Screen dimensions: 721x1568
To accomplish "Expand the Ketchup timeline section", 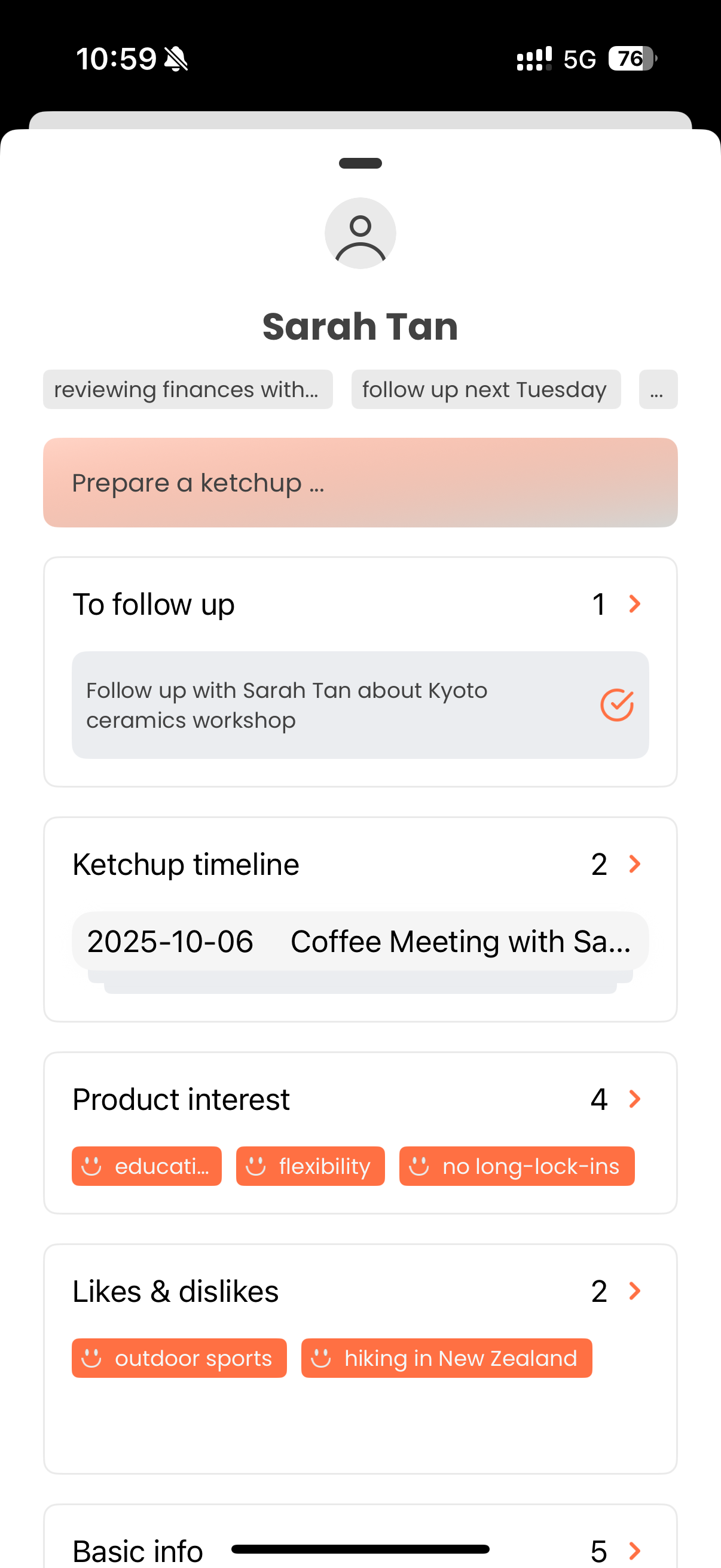I will click(x=634, y=864).
